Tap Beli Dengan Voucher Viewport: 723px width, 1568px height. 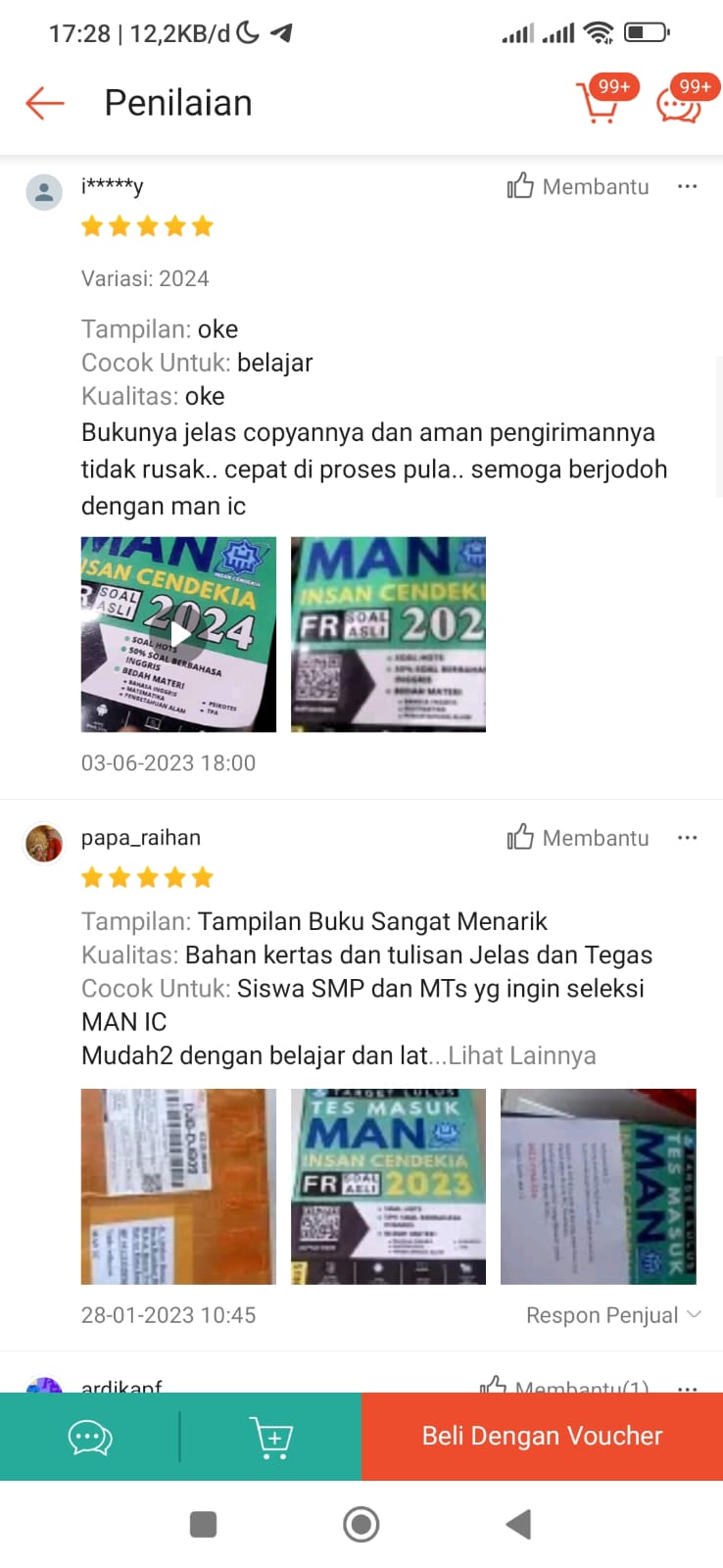pos(542,1437)
